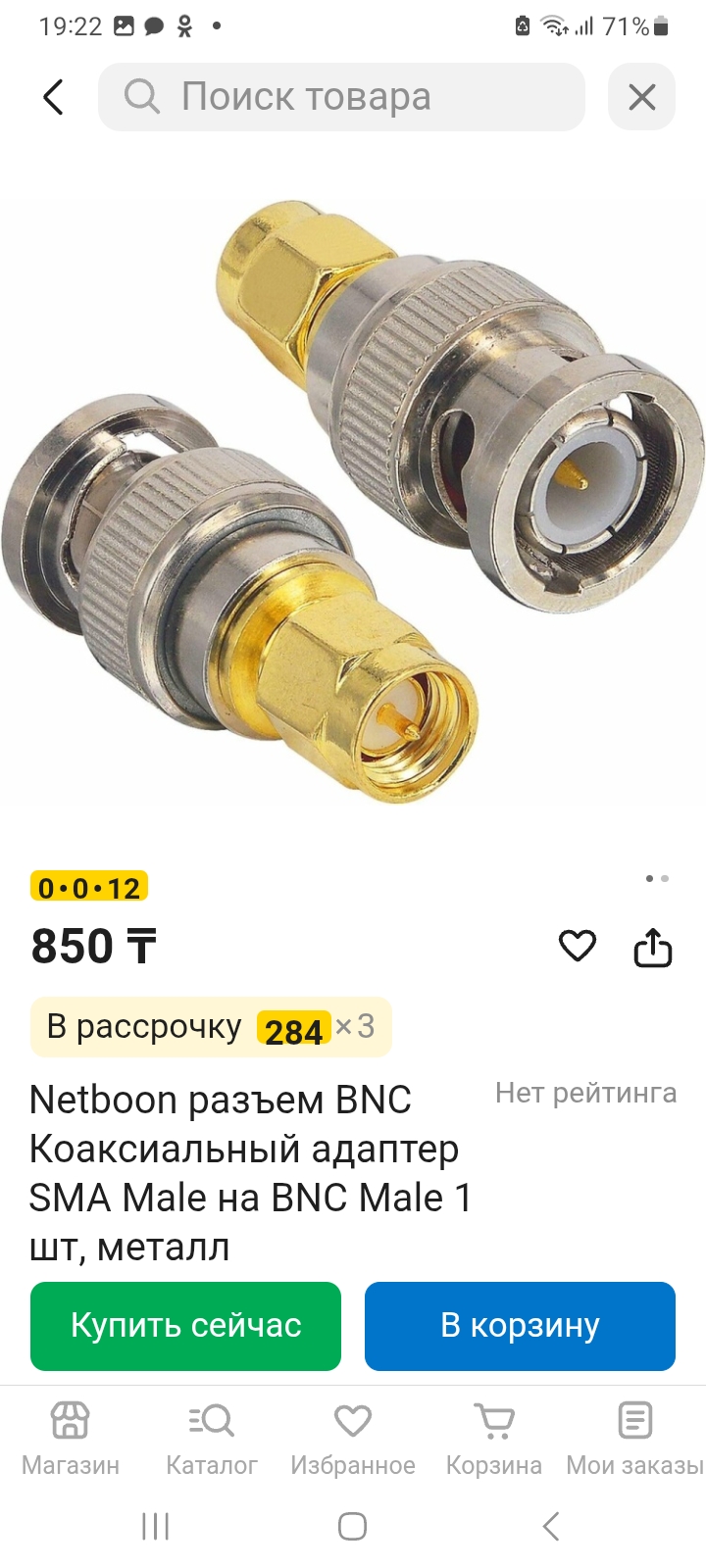Go to the Мои заказы tab
The height and width of the screenshot is (1568, 706).
634,1438
